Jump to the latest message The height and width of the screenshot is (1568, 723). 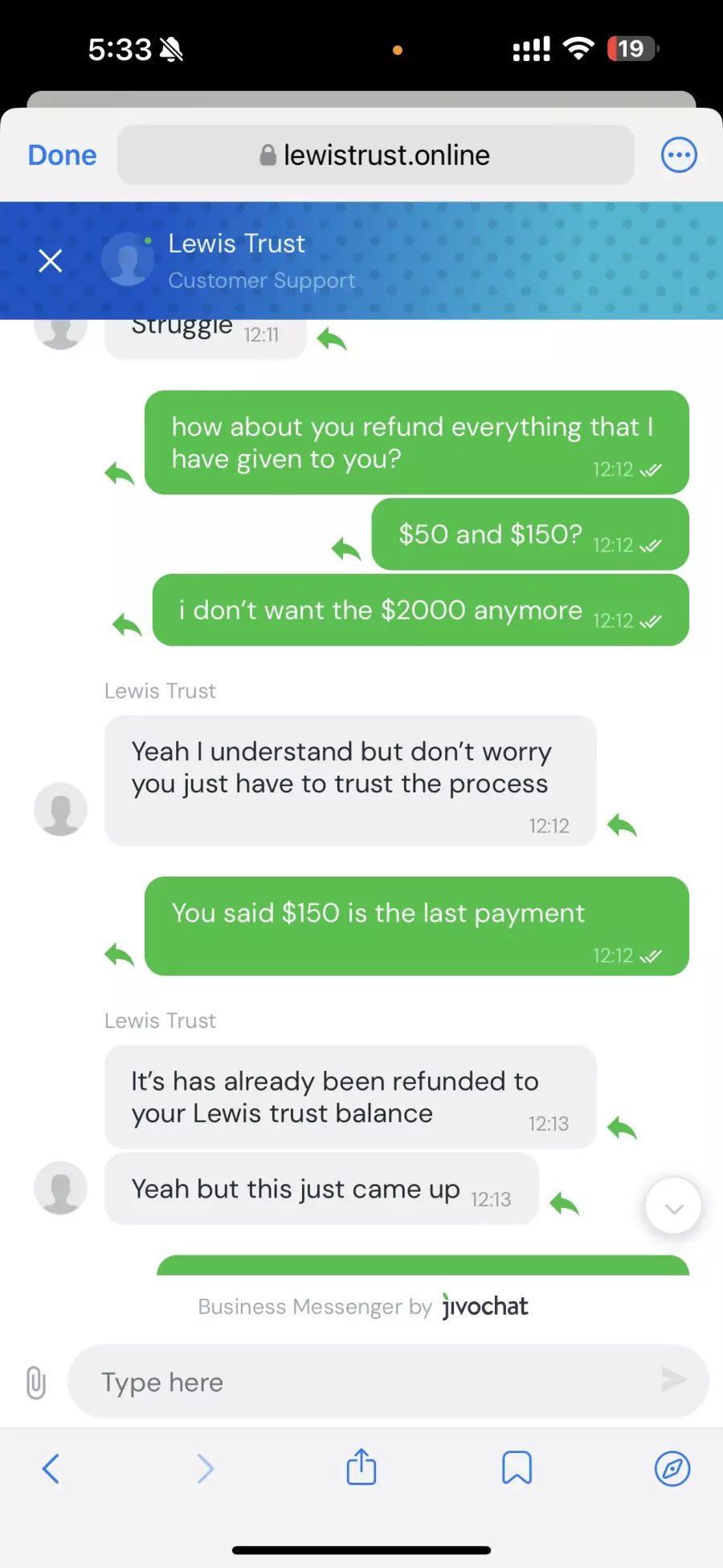[x=673, y=1206]
